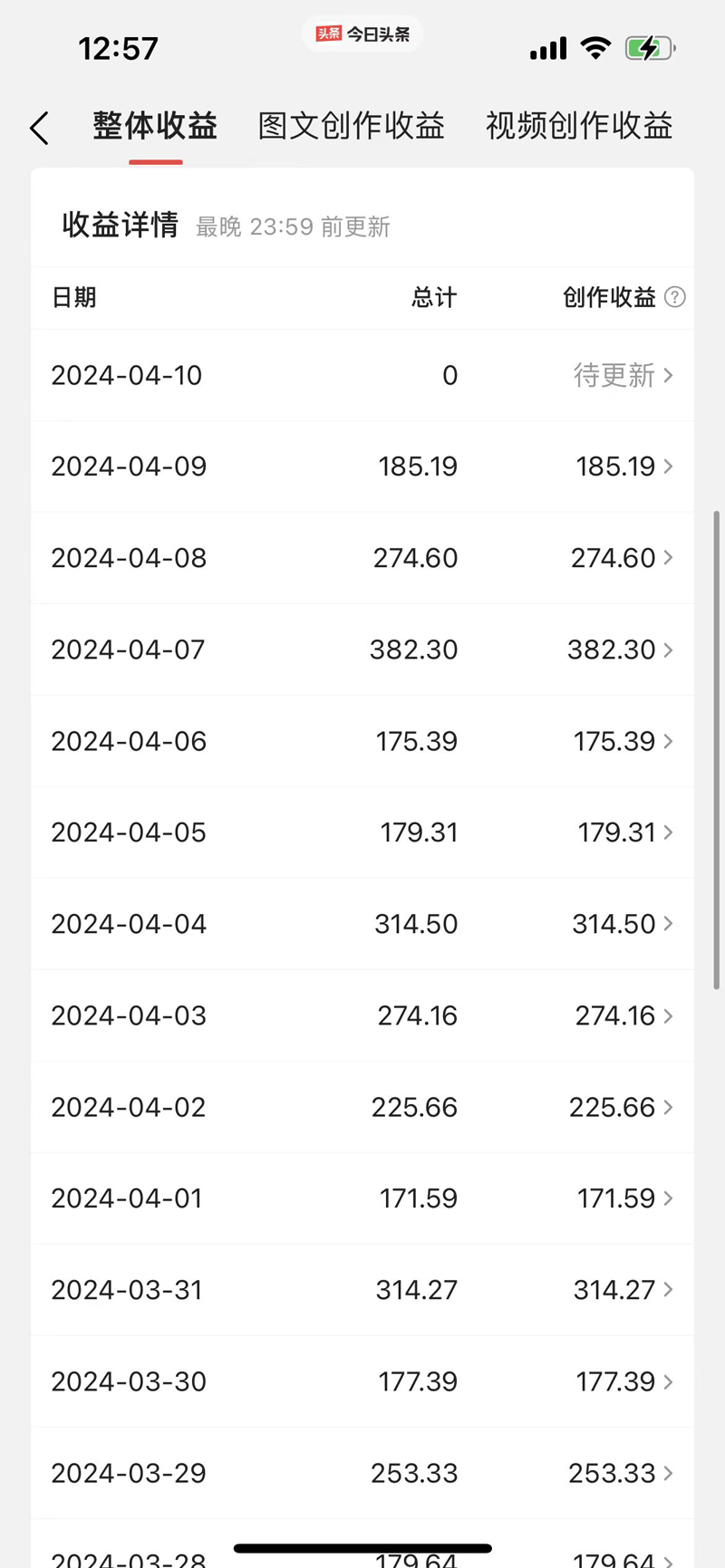Open earnings details for 2024-04-03

[x=362, y=1015]
